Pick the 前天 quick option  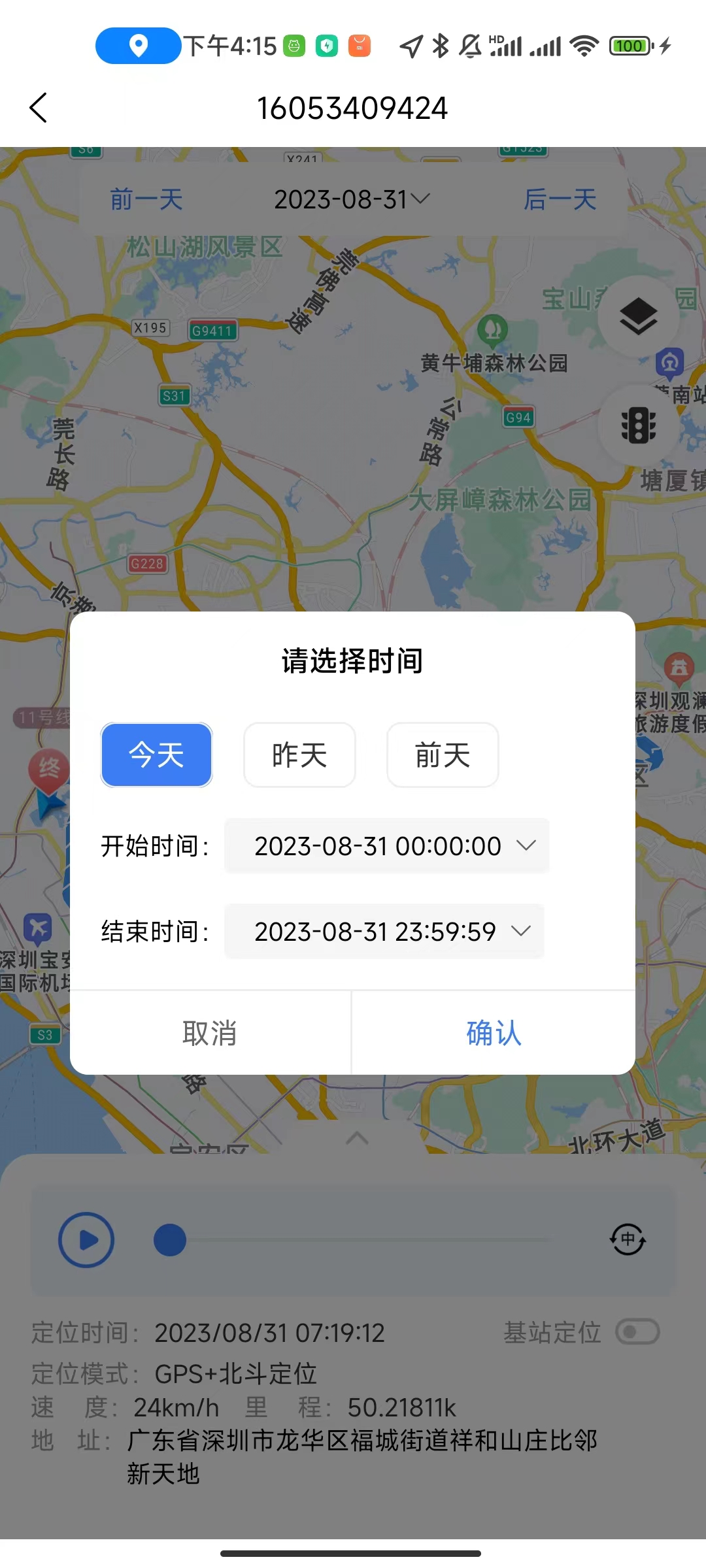coord(443,755)
